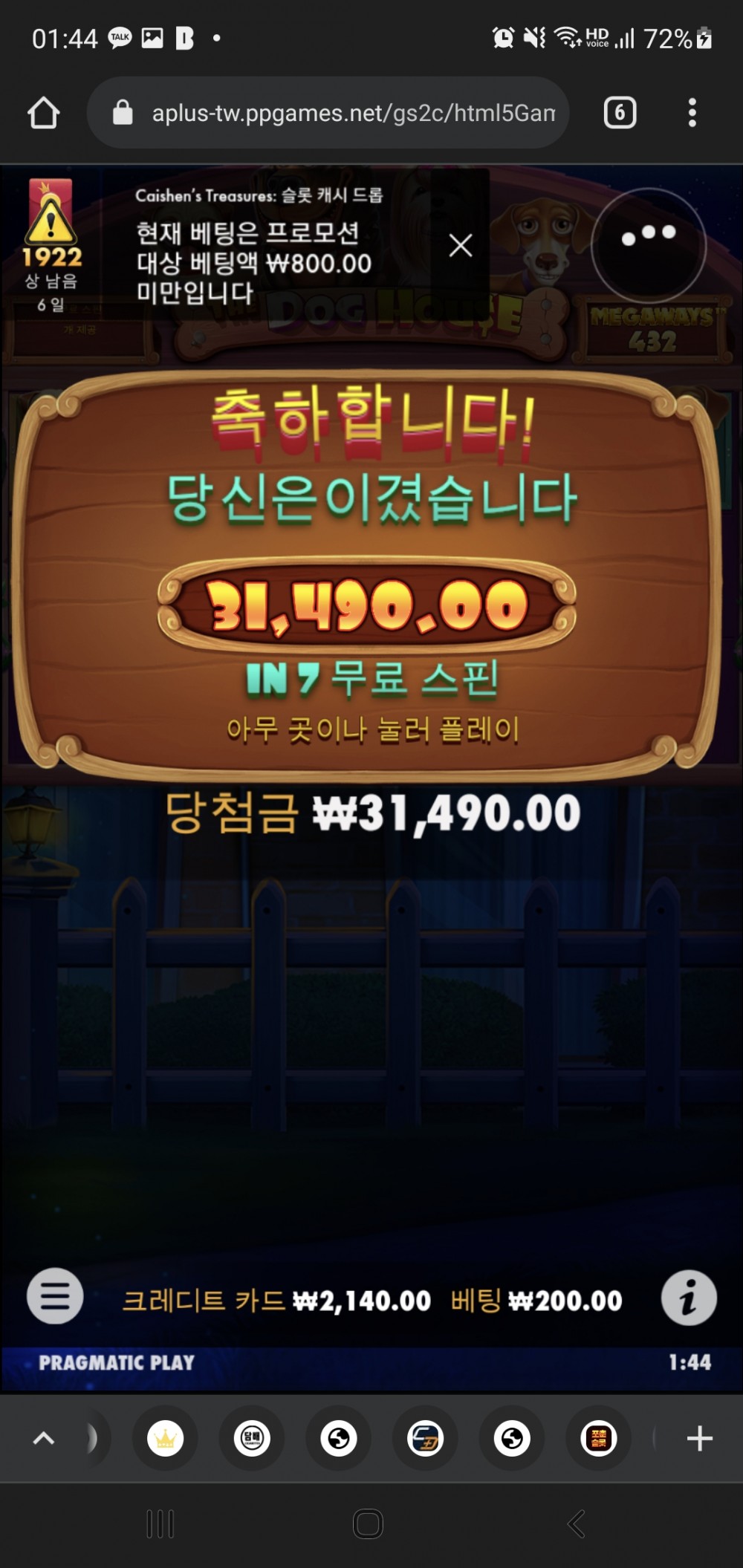Expand the bottom shortcut bar
Image resolution: width=743 pixels, height=1568 pixels.
[x=44, y=1439]
